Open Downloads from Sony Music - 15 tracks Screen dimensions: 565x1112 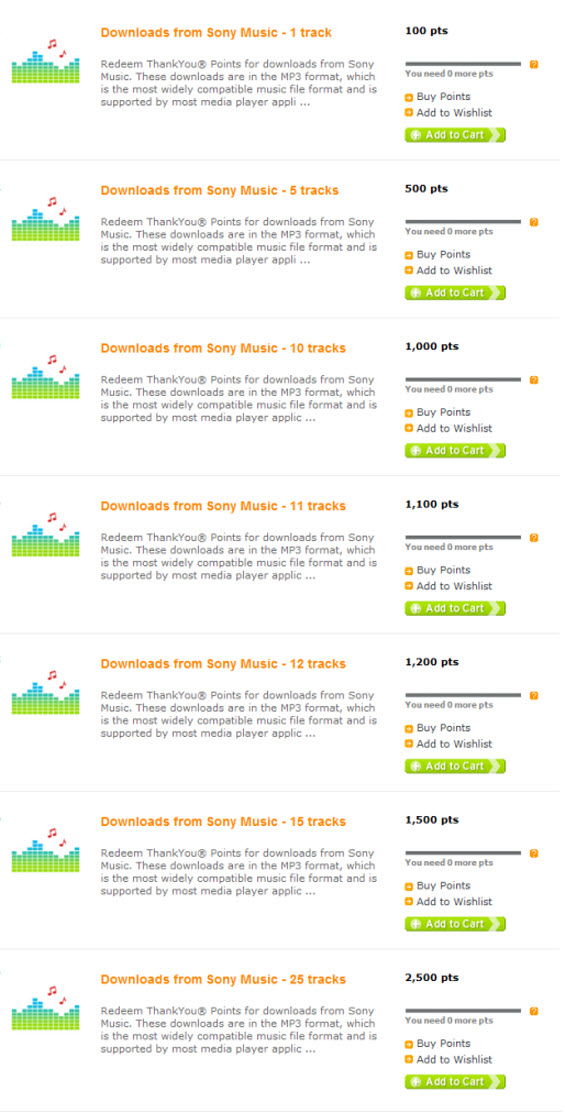(x=223, y=822)
